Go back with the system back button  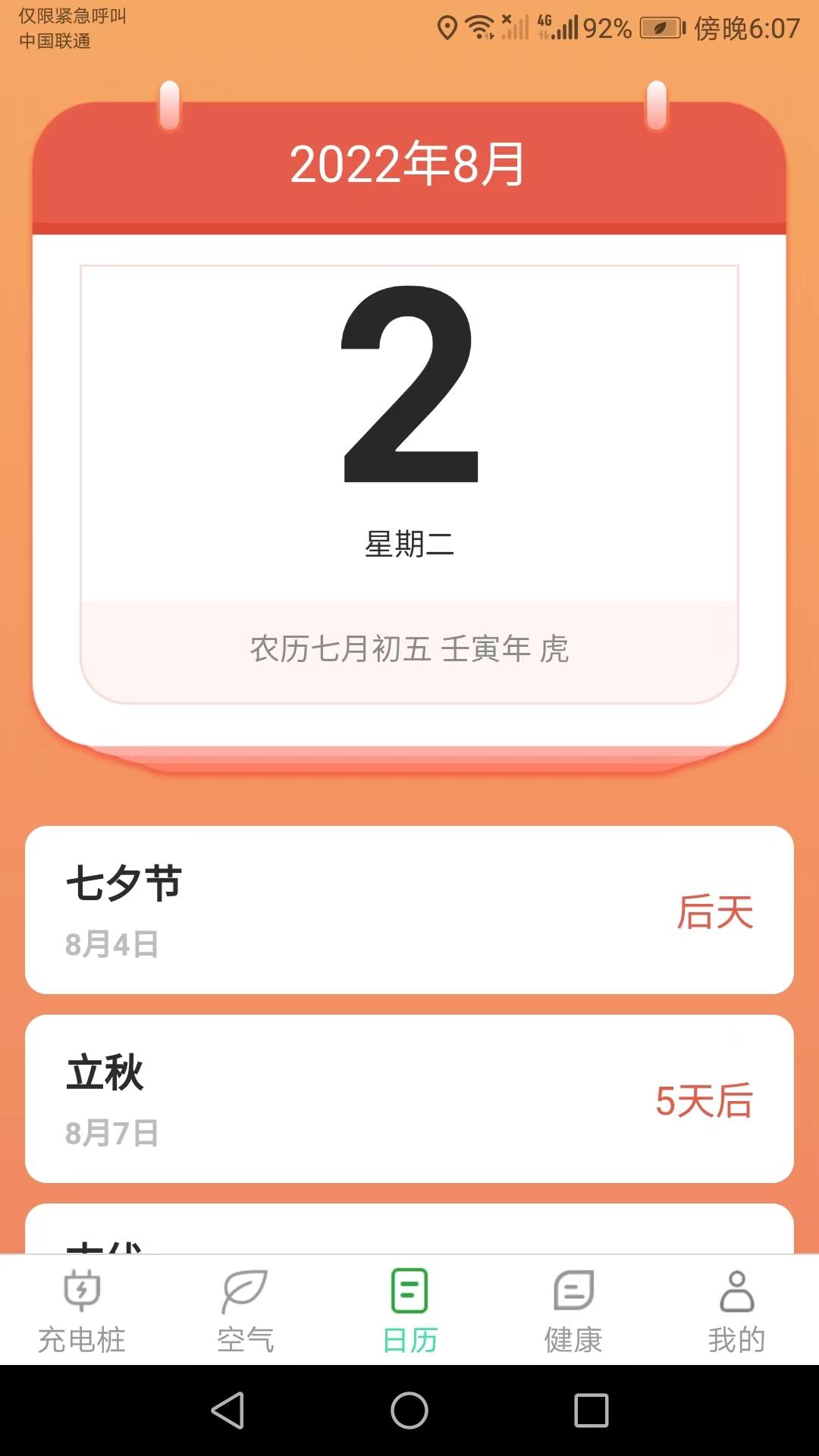(227, 1410)
